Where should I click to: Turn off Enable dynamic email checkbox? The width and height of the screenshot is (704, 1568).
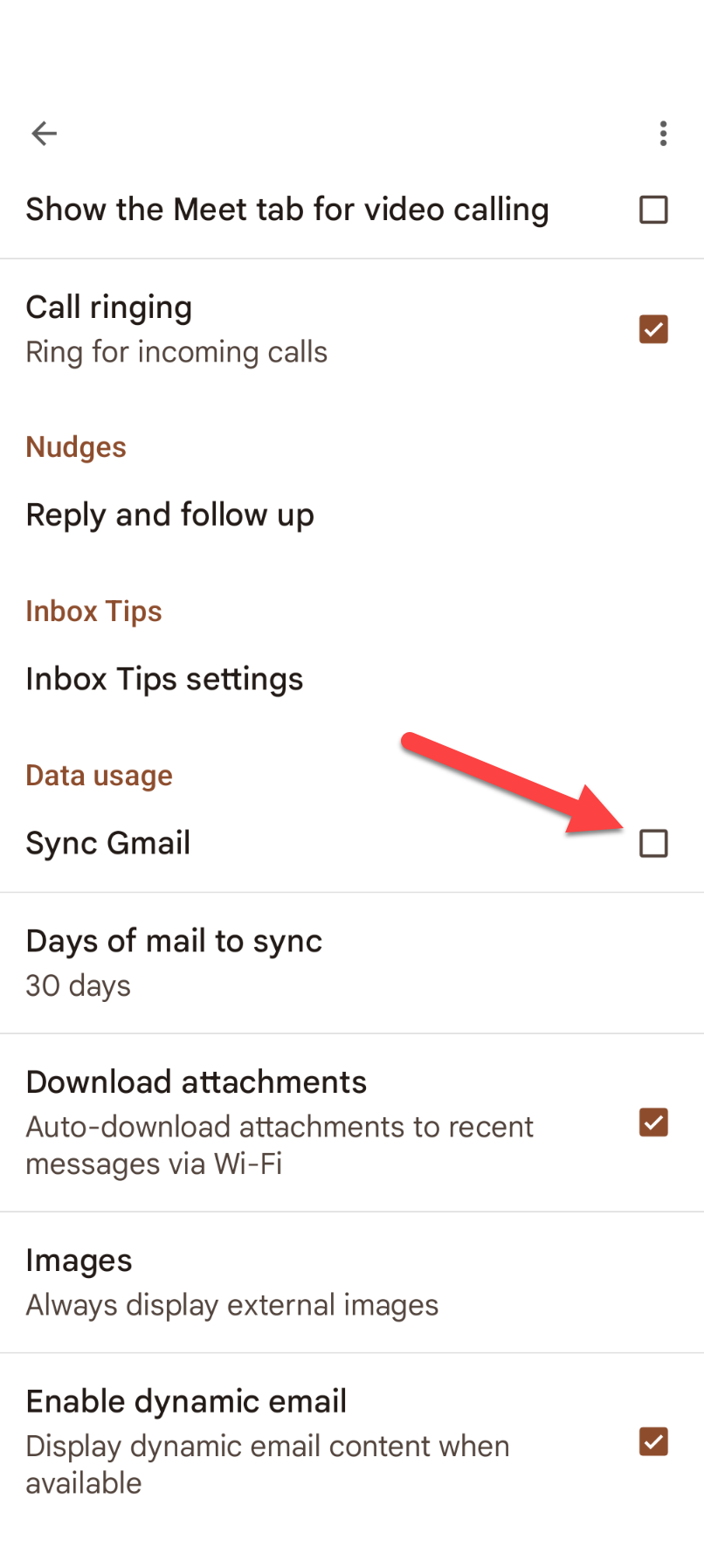pos(653,1441)
